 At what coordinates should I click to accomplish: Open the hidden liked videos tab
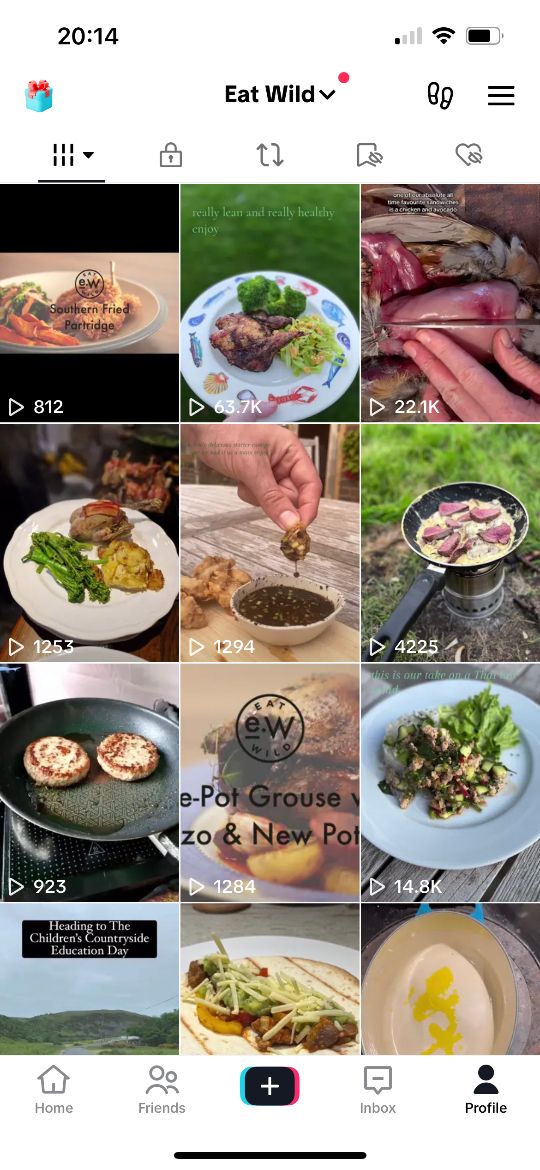point(469,154)
